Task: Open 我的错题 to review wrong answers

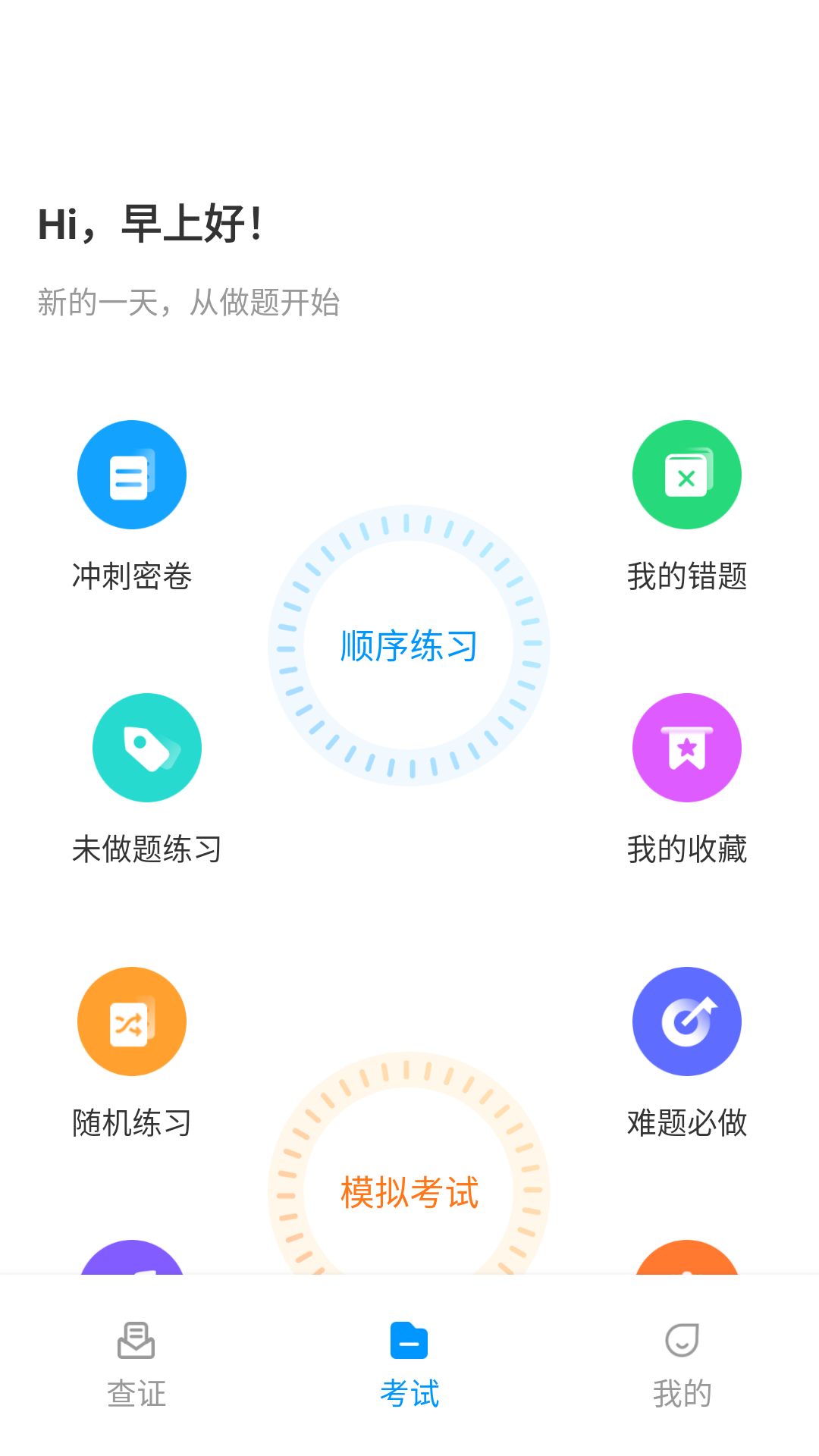Action: click(687, 576)
